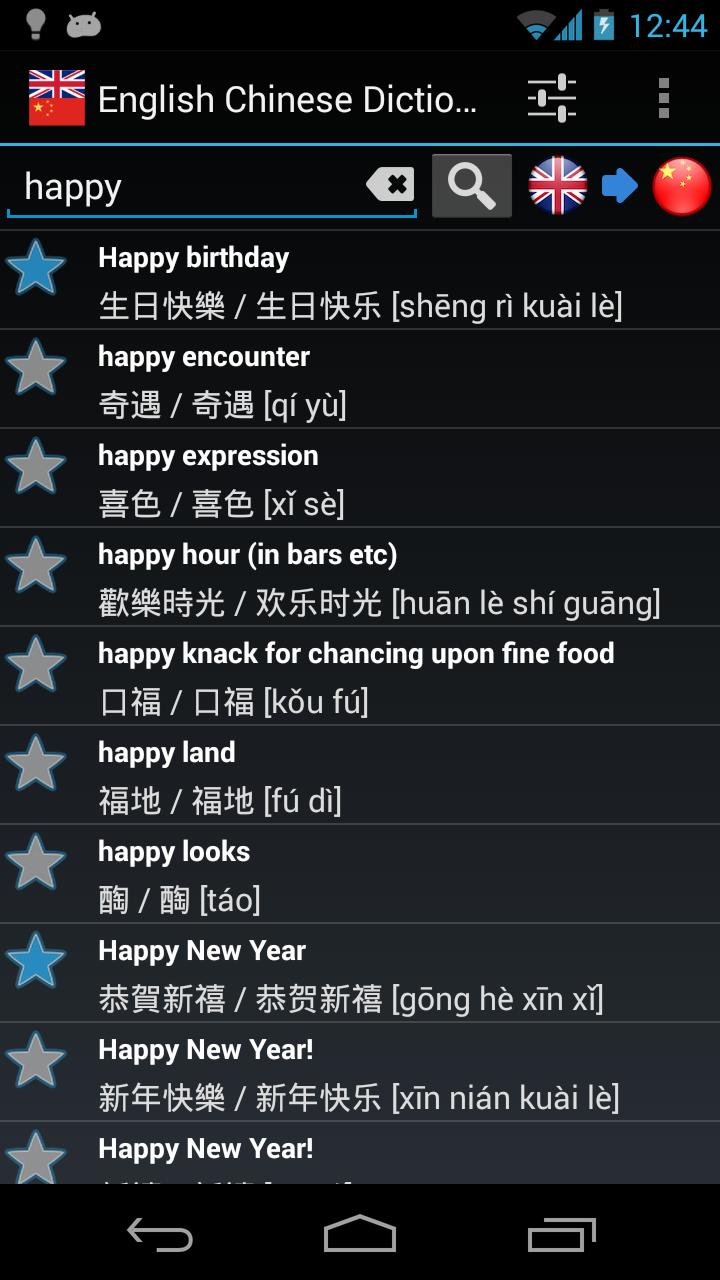
Task: Open the happy expression entry
Action: click(360, 478)
